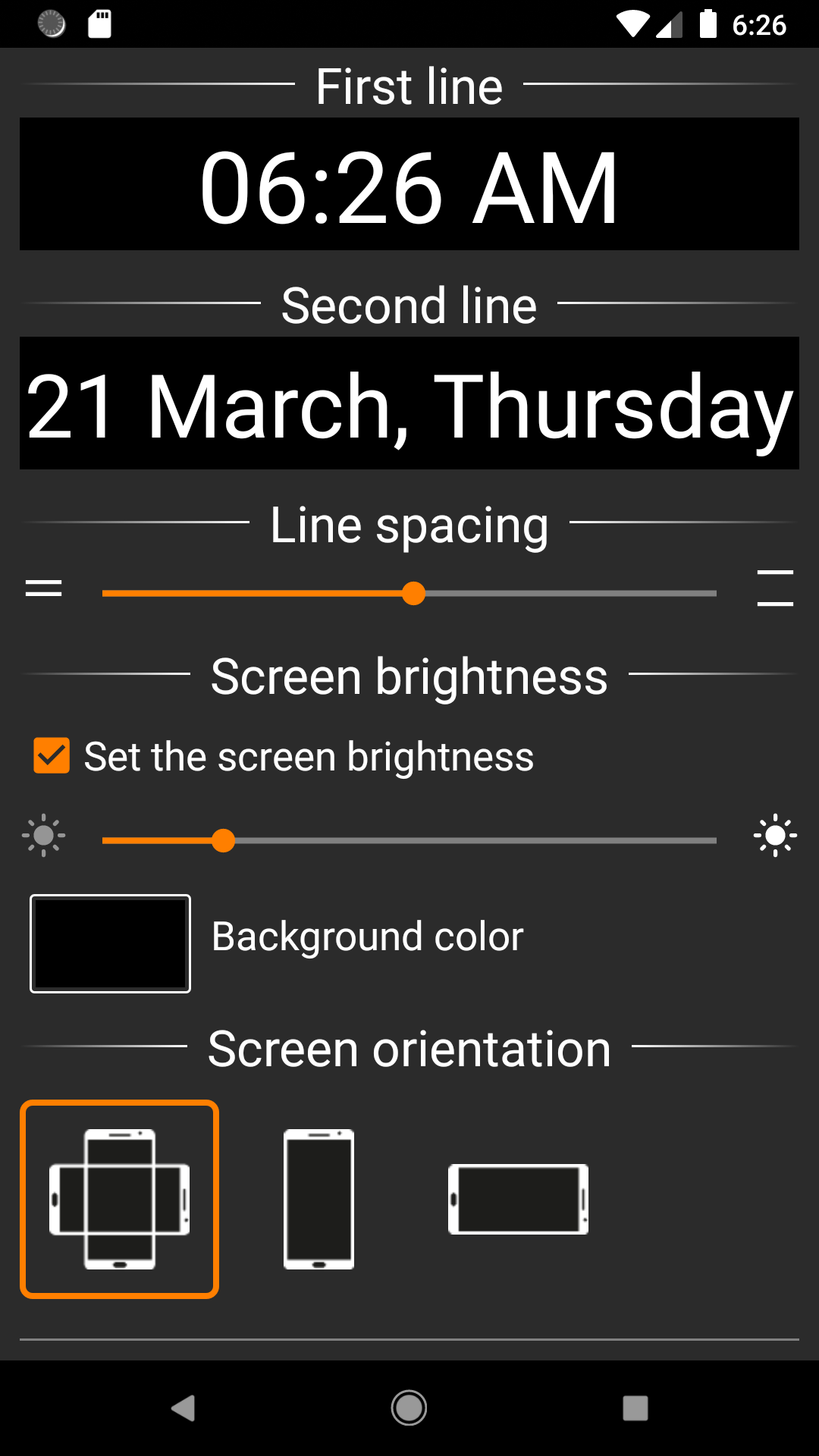
Task: Tap the line spacing slider
Action: (409, 593)
